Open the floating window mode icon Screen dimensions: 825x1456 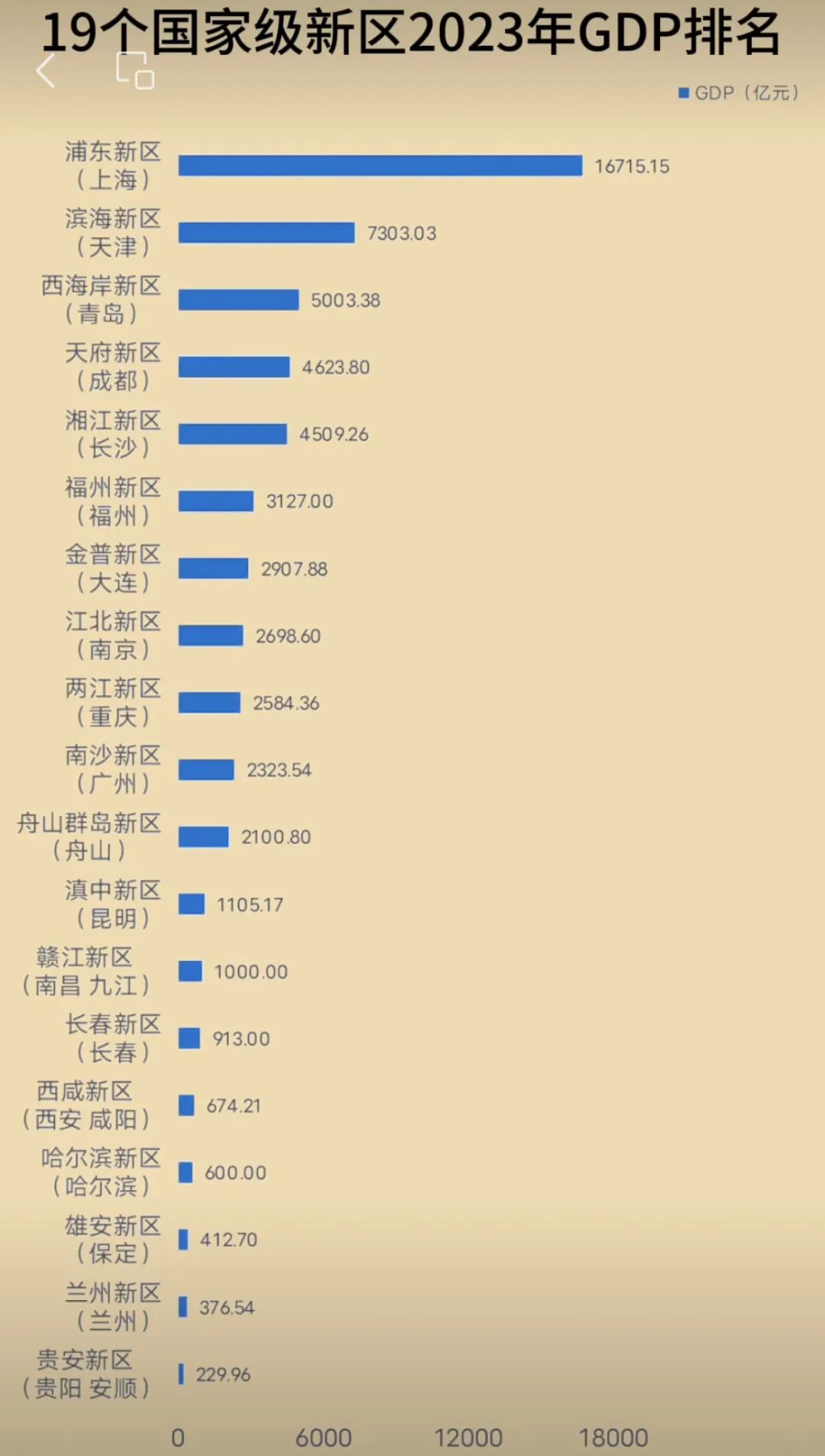(x=135, y=71)
